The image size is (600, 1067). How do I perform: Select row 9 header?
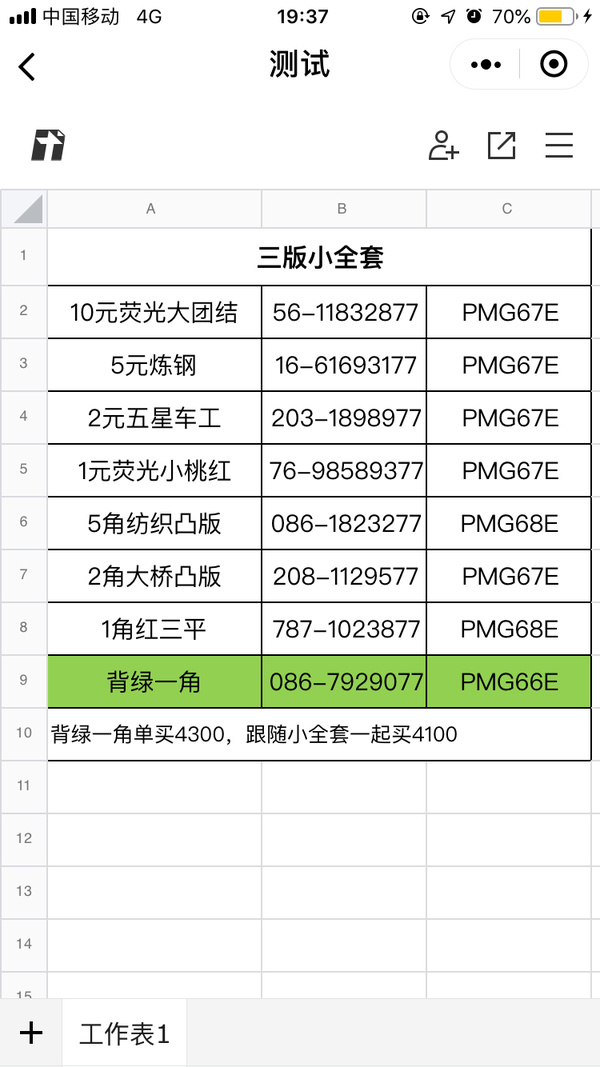pos(24,680)
